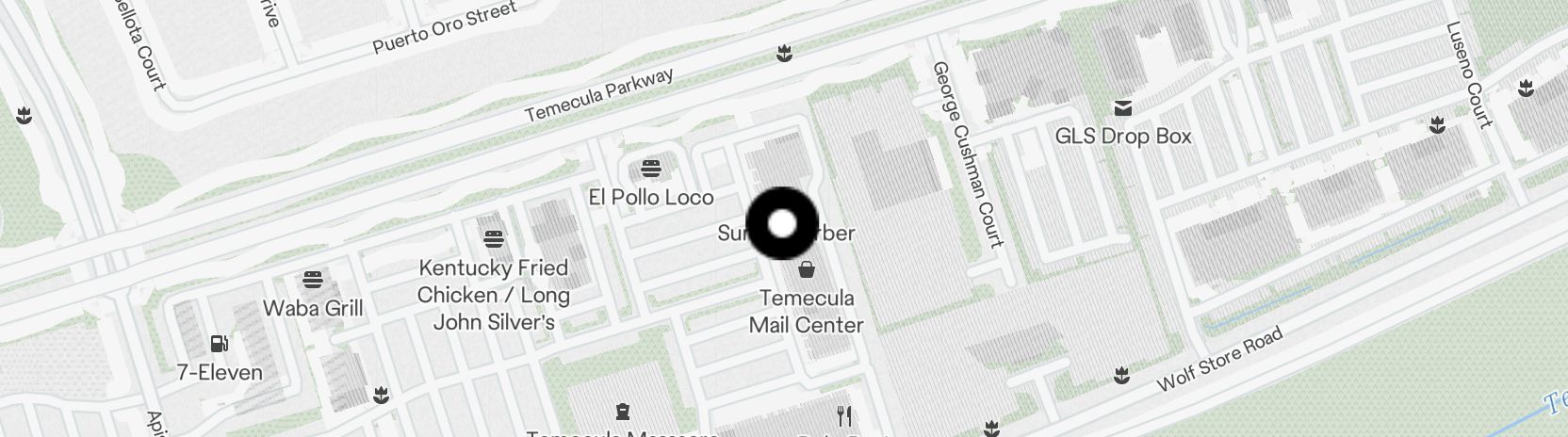Select El Pollo Loco on the map
The height and width of the screenshot is (437, 1568).
650,170
